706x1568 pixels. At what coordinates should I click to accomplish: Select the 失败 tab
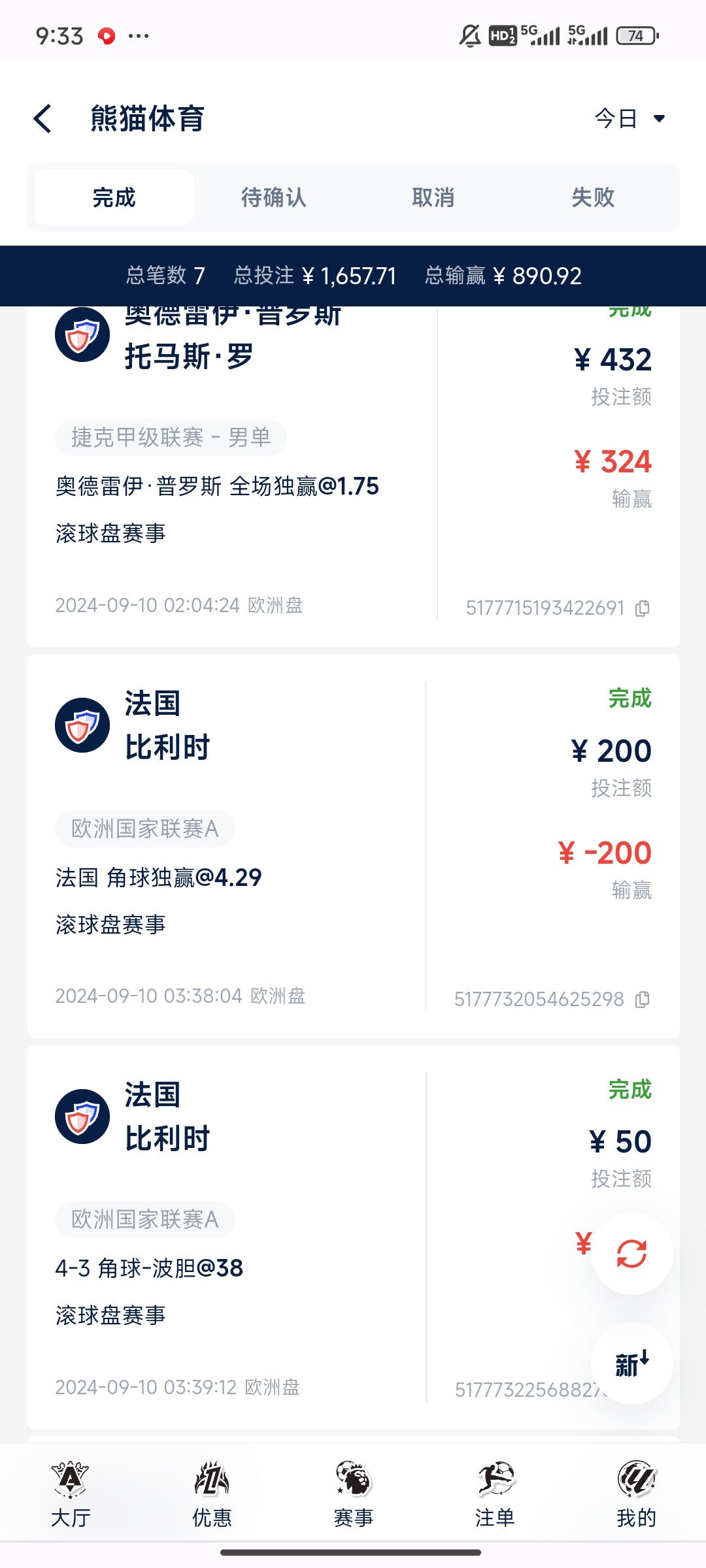(592, 197)
